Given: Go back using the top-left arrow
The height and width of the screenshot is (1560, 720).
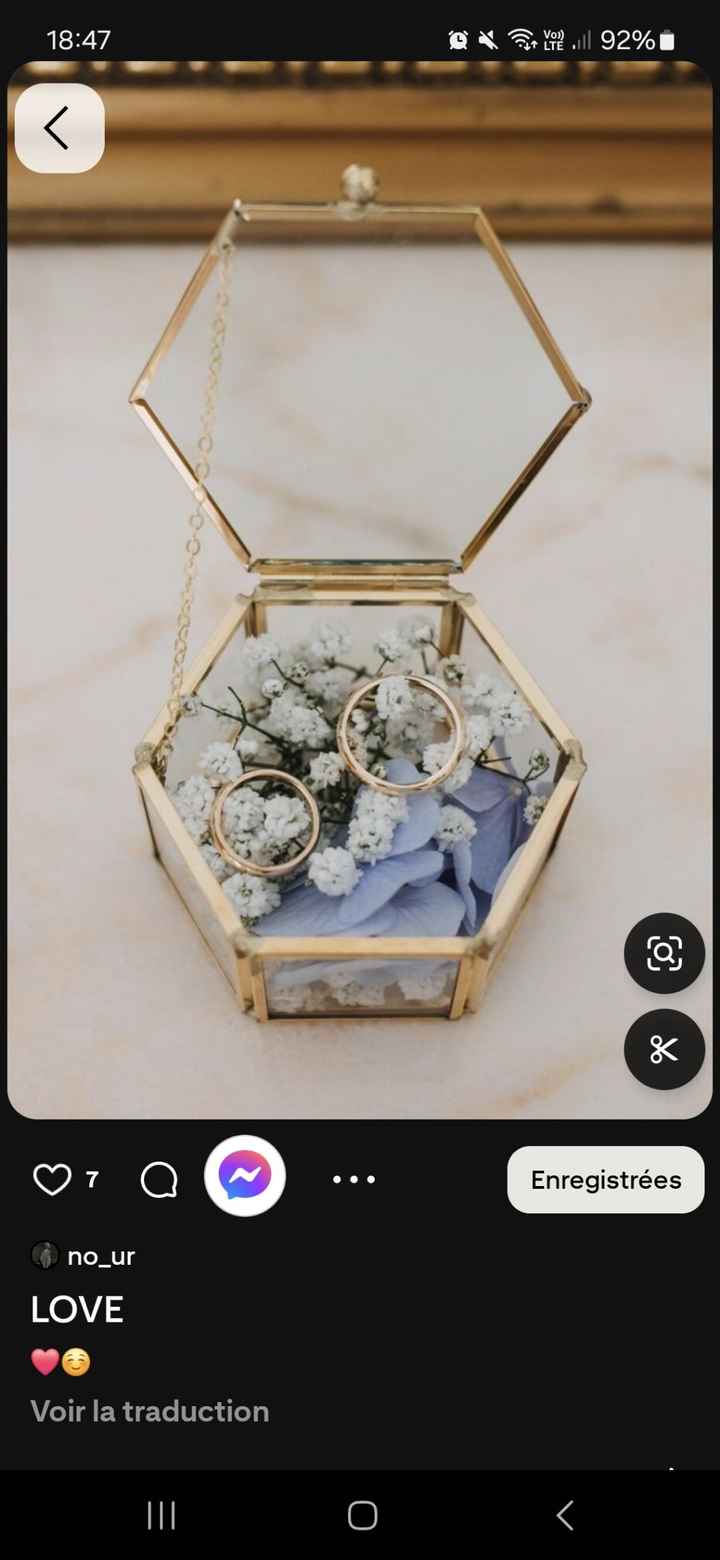Looking at the screenshot, I should pos(59,128).
